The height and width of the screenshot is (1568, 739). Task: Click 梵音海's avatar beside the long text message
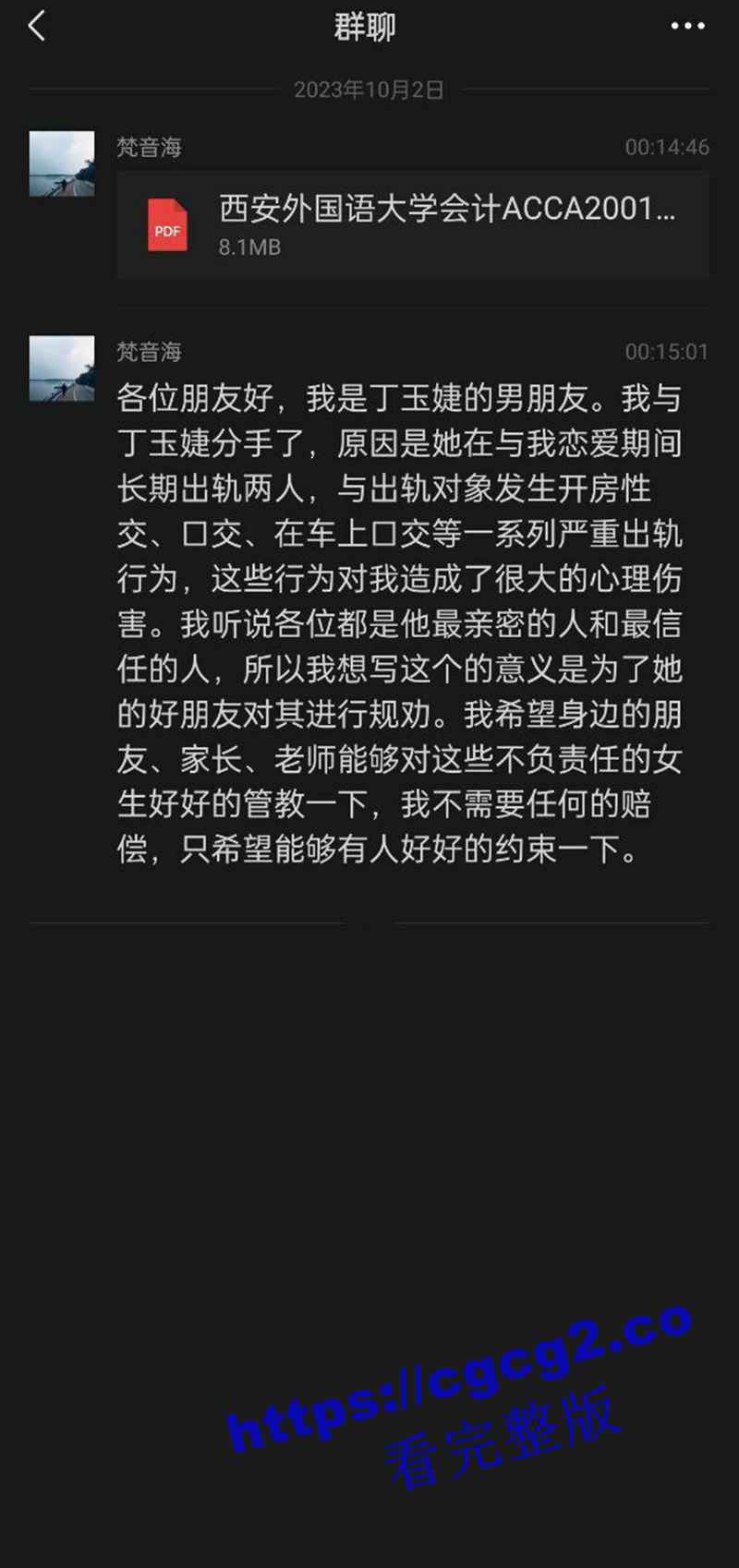pyautogui.click(x=62, y=368)
